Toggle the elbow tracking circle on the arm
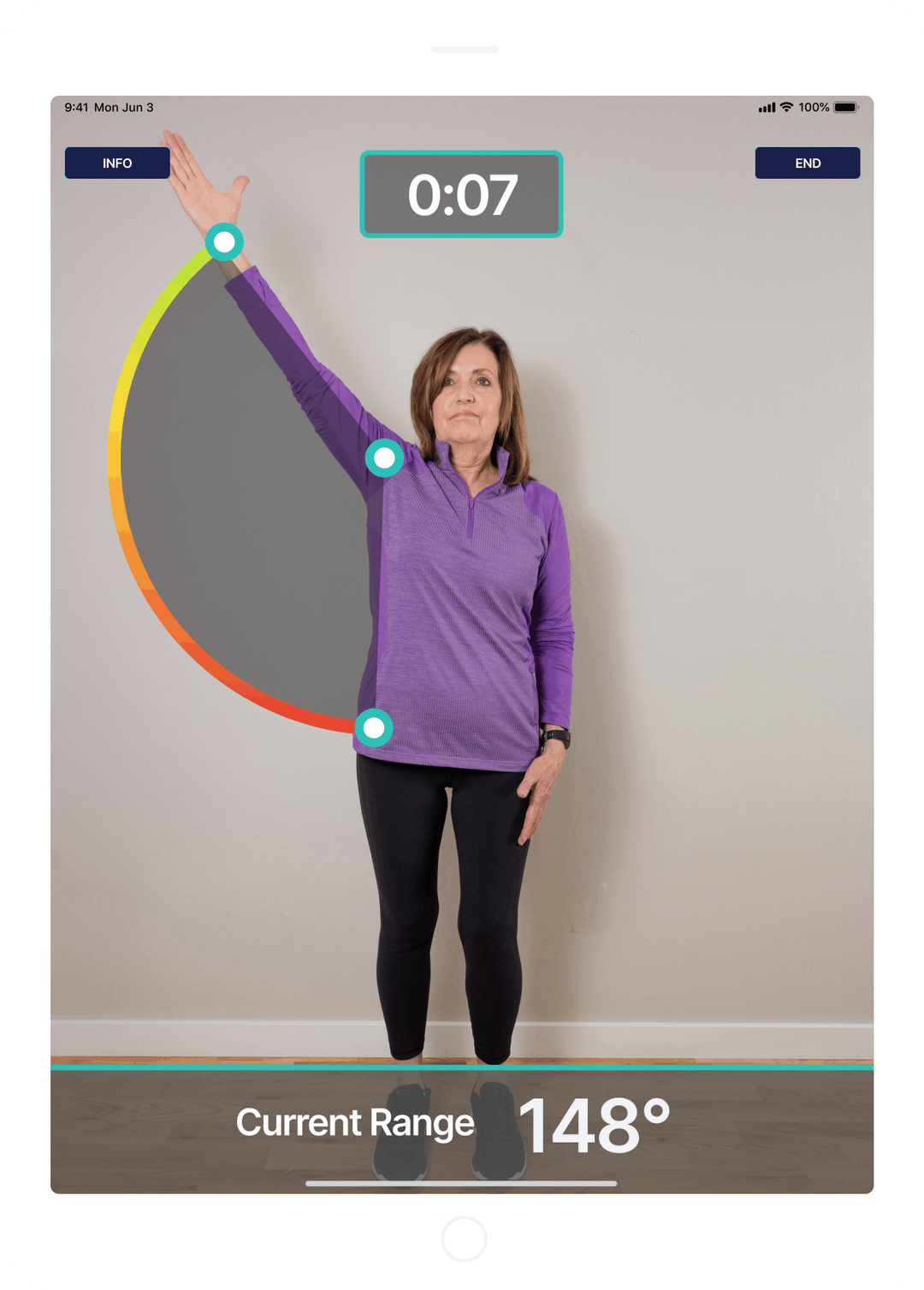 coord(384,459)
